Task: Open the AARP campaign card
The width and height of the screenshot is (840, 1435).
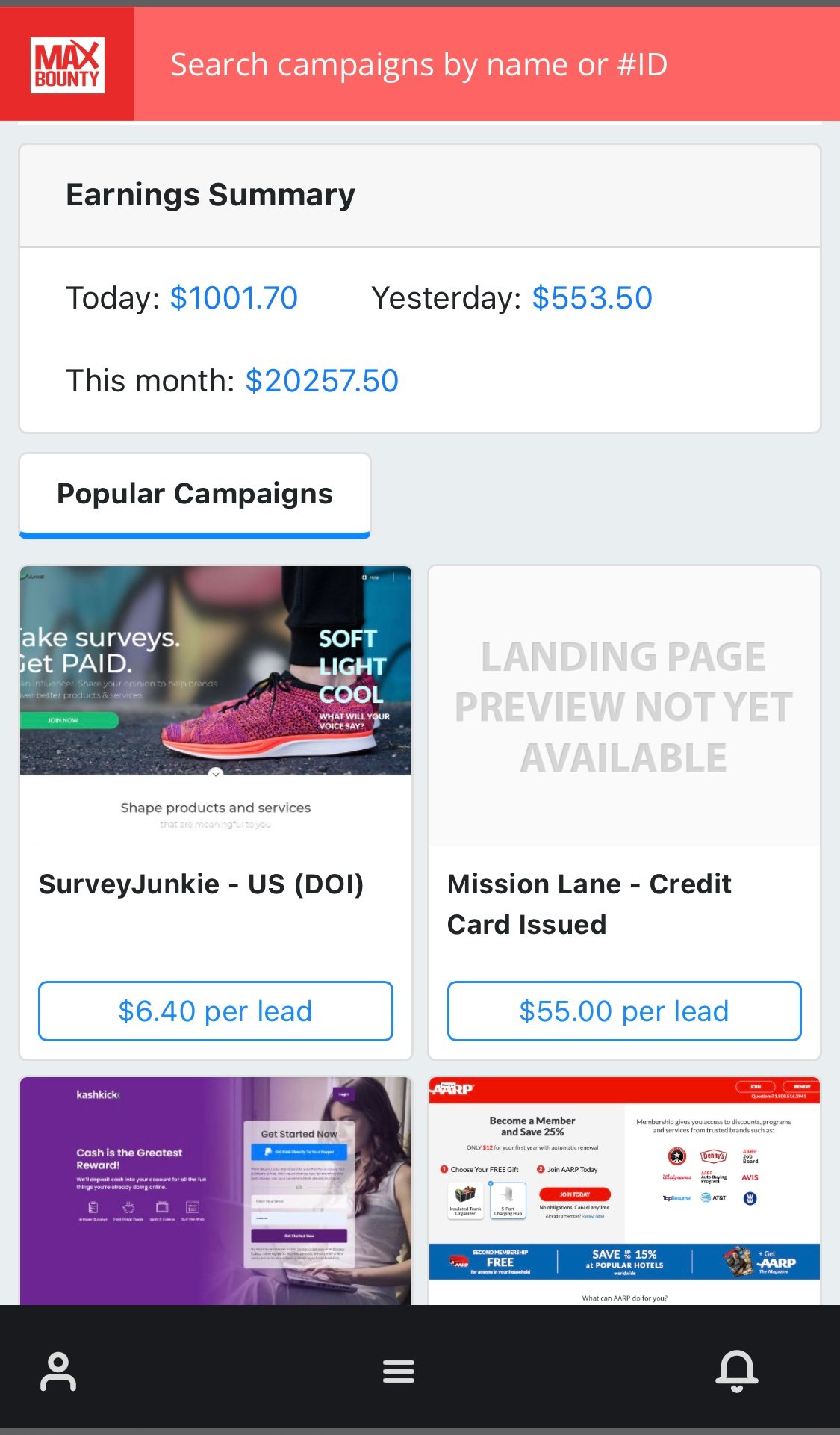Action: pos(623,1190)
